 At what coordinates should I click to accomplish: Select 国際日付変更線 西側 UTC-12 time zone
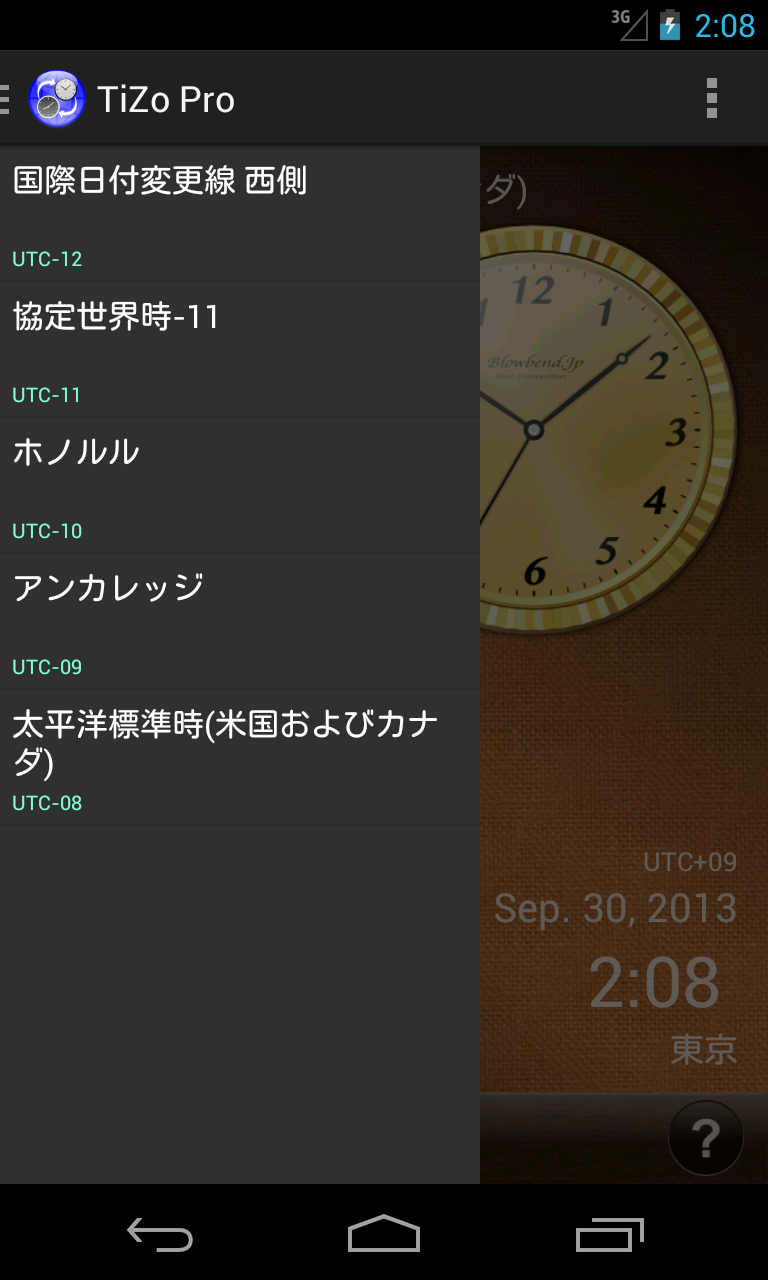click(238, 214)
